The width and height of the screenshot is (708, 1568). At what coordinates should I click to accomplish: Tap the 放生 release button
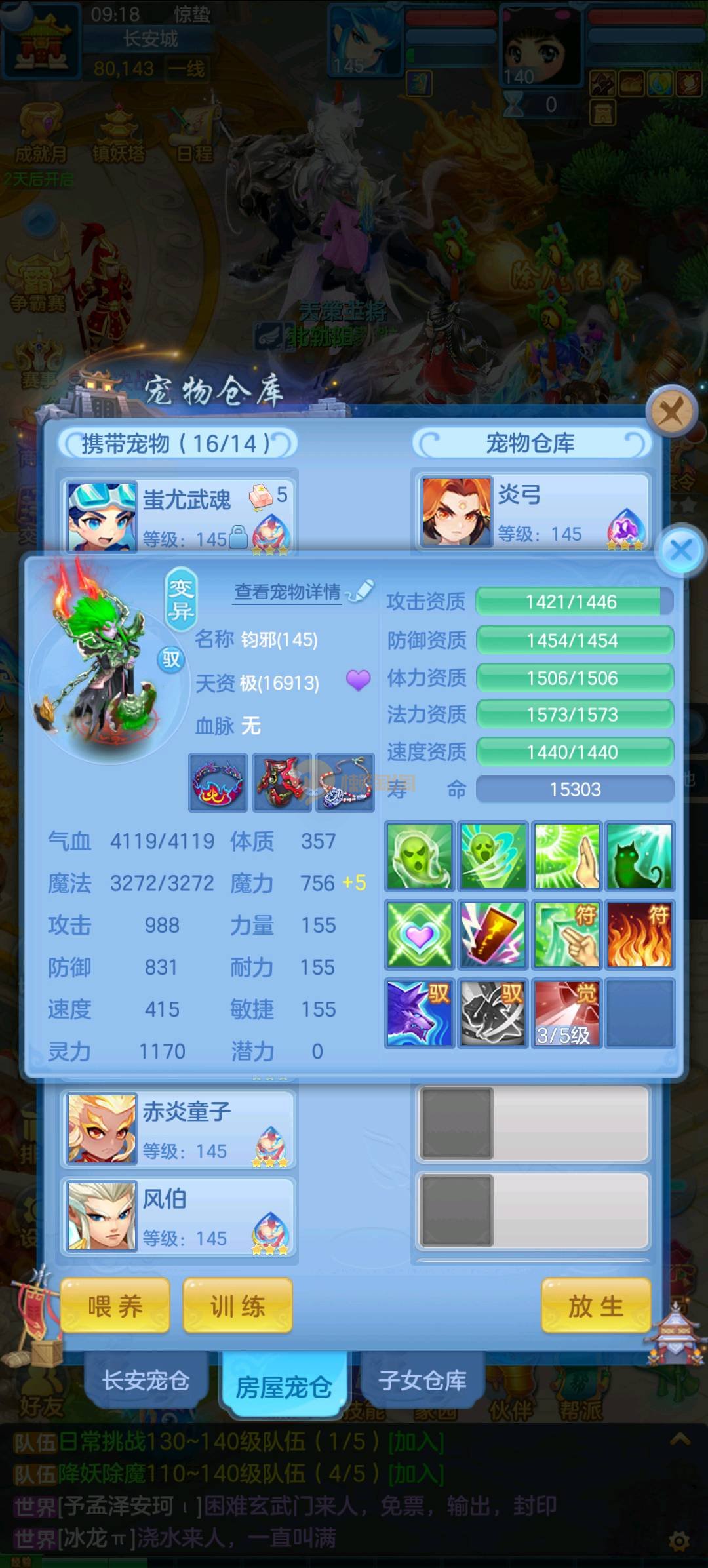[x=596, y=1306]
